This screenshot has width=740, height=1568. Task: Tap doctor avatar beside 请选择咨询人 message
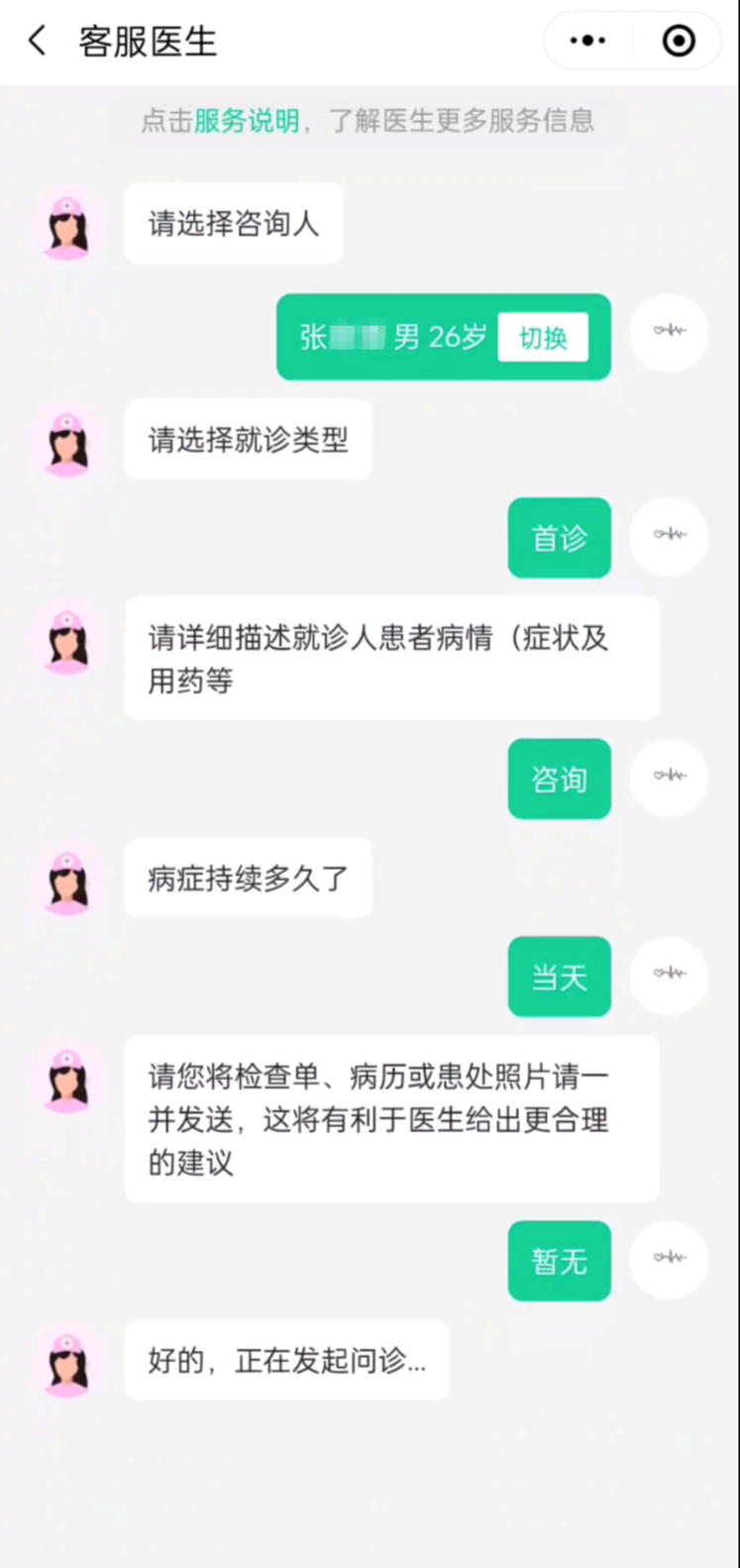[66, 226]
